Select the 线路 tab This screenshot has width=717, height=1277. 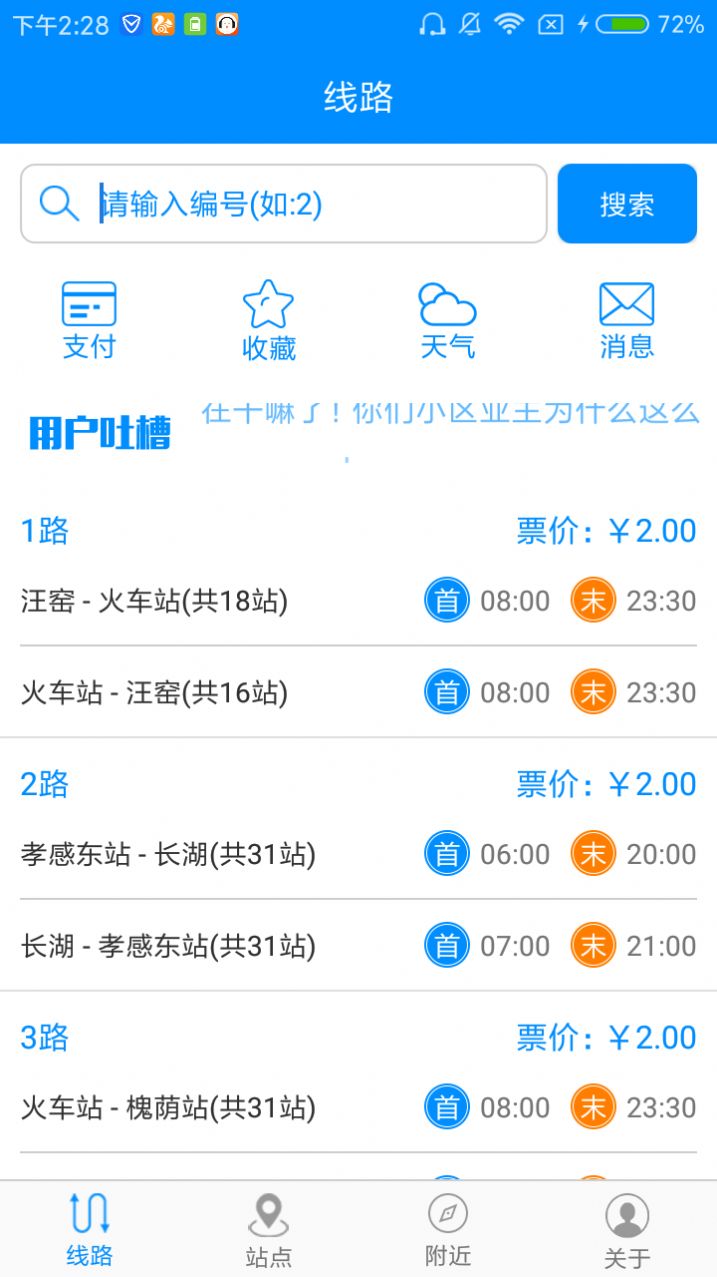point(89,1230)
